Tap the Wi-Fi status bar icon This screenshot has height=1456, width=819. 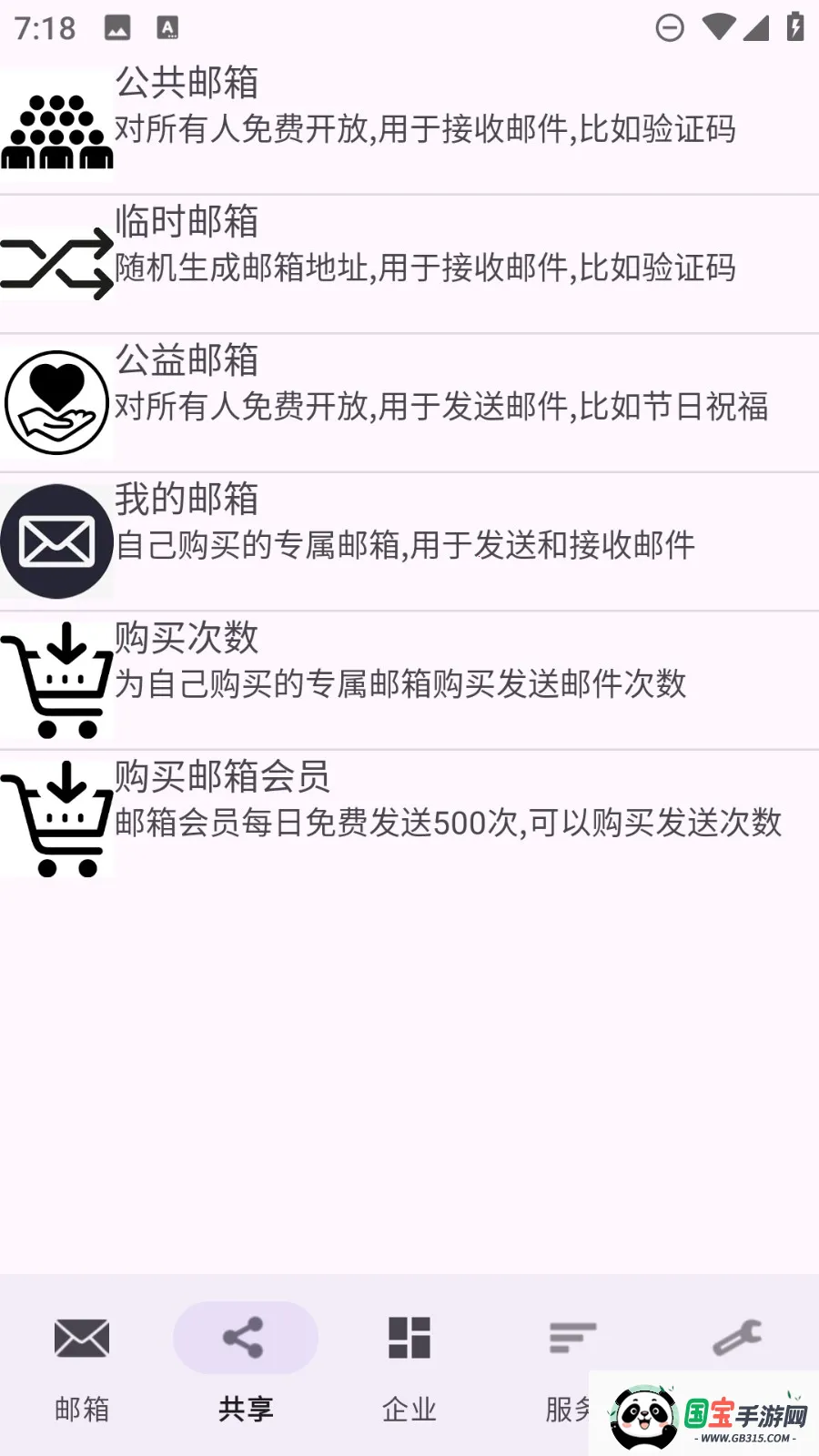tap(718, 29)
